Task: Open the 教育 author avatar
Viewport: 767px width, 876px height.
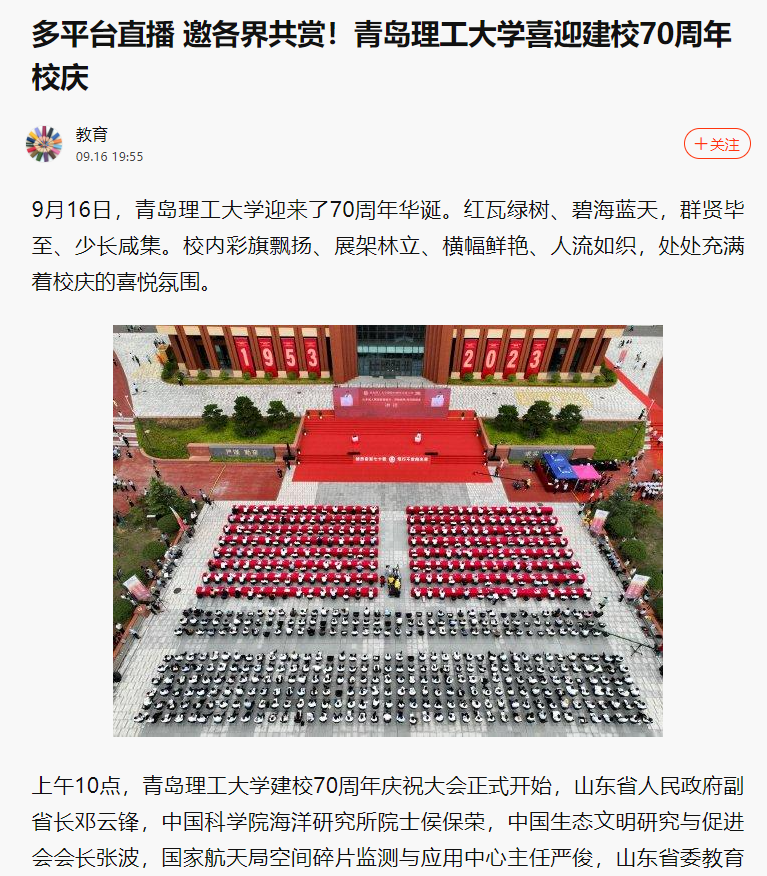Action: click(44, 144)
